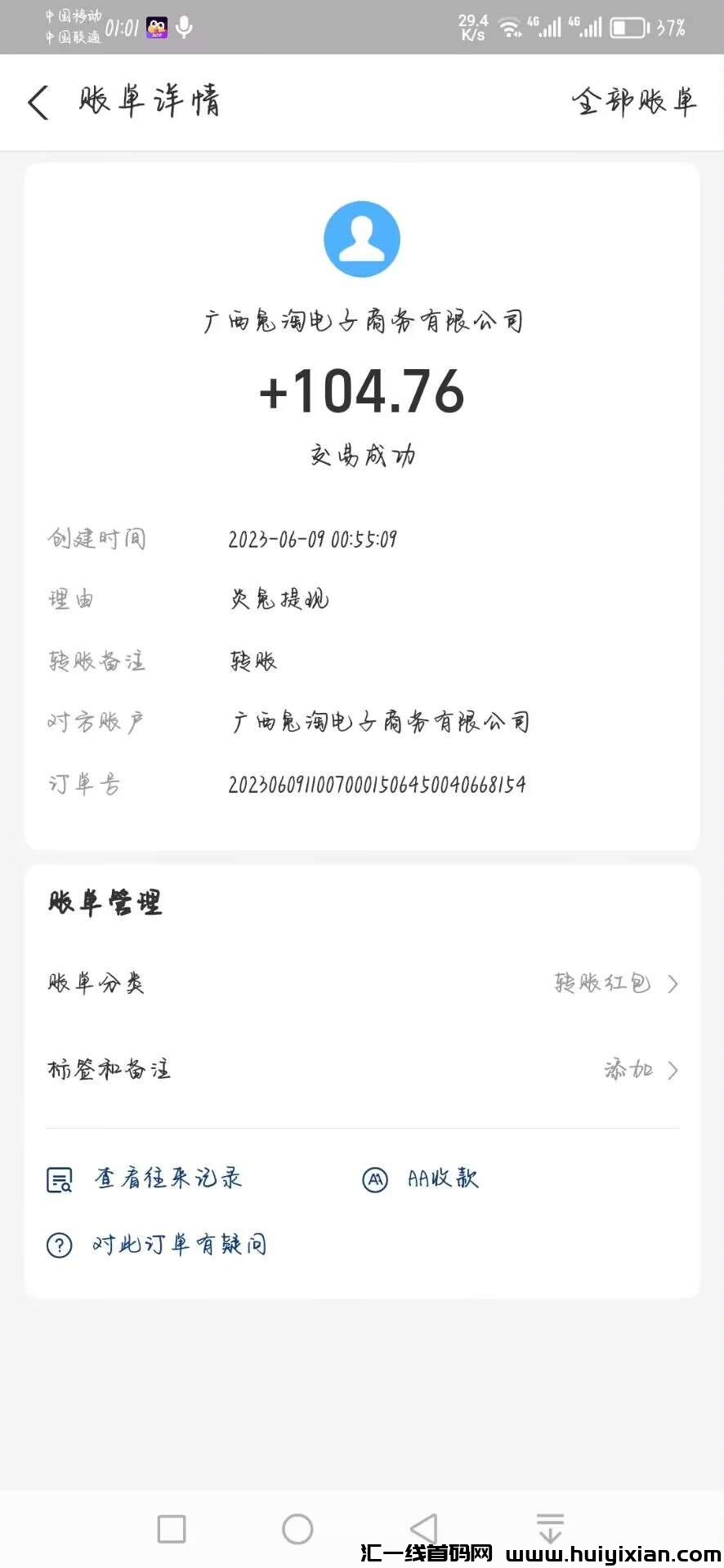Tap the hide navigation bar arrow icon

click(x=550, y=1527)
